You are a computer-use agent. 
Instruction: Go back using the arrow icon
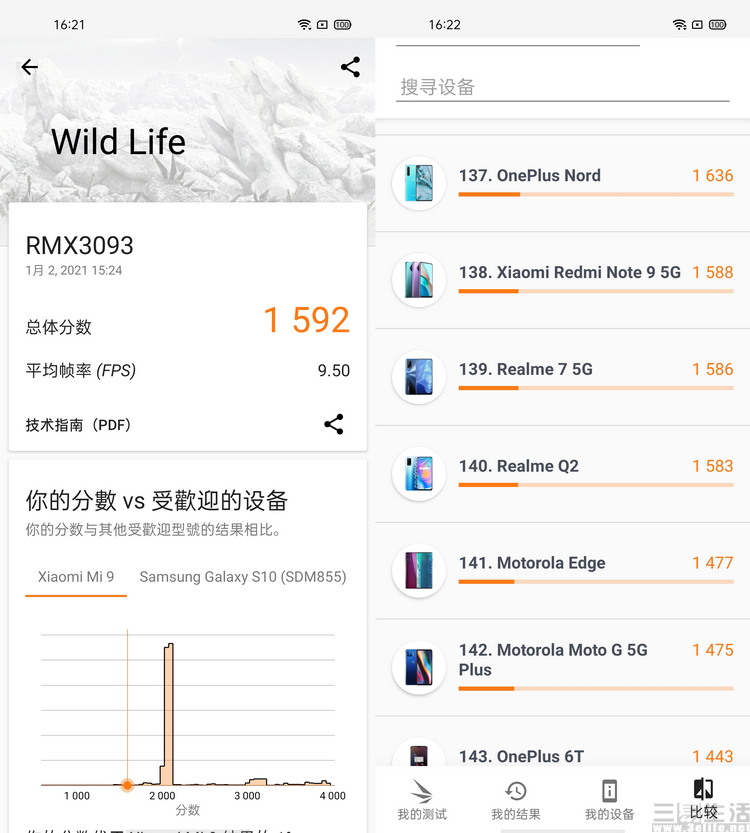coord(30,67)
